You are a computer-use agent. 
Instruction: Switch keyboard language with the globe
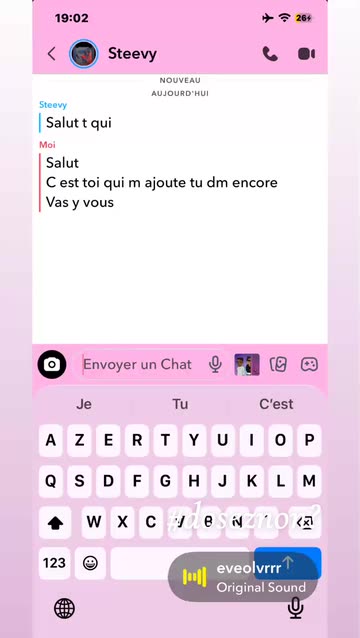pyautogui.click(x=64, y=609)
